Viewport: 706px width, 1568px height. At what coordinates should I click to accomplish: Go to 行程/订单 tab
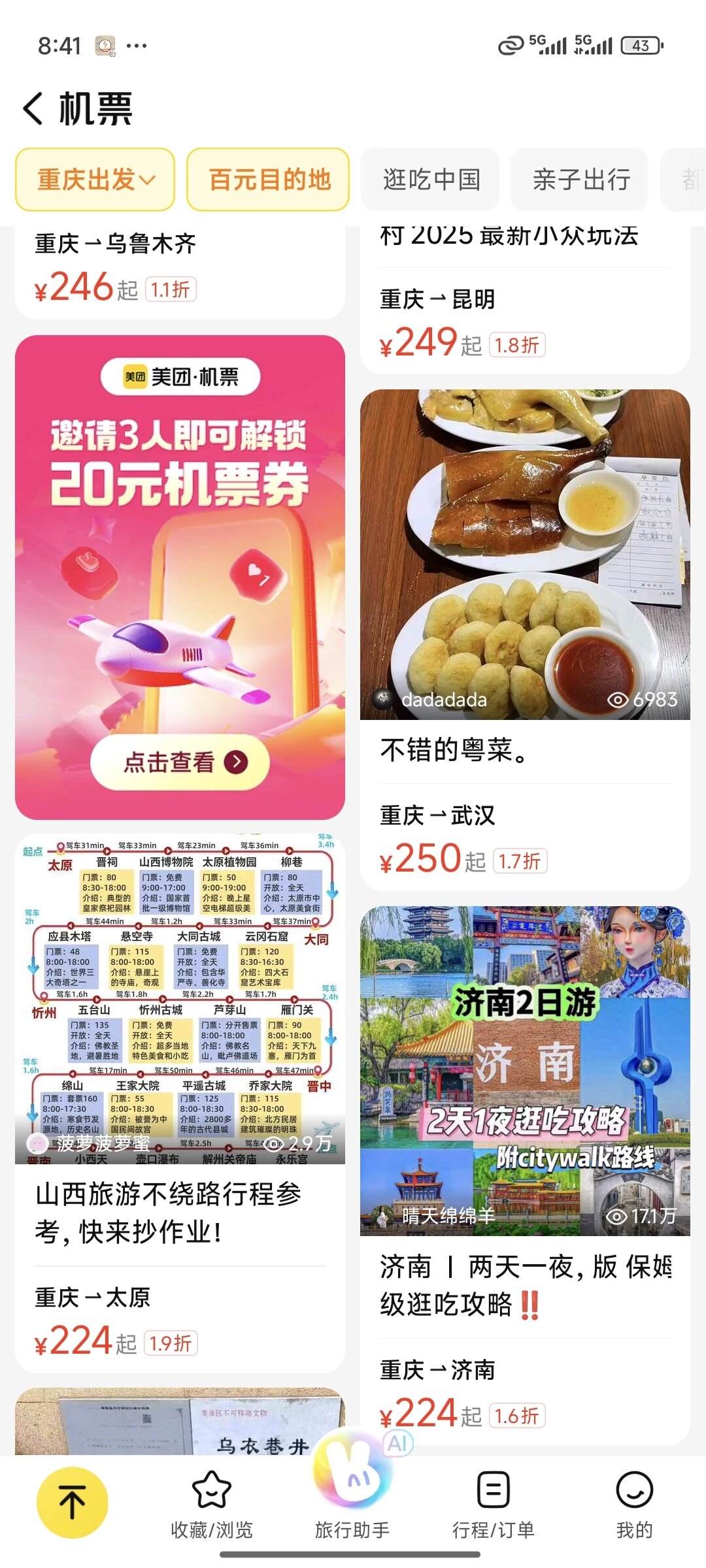tap(494, 1503)
